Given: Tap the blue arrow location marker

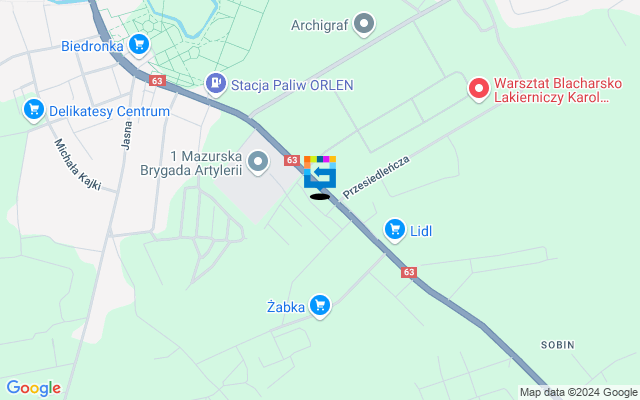Looking at the screenshot, I should coord(320,177).
